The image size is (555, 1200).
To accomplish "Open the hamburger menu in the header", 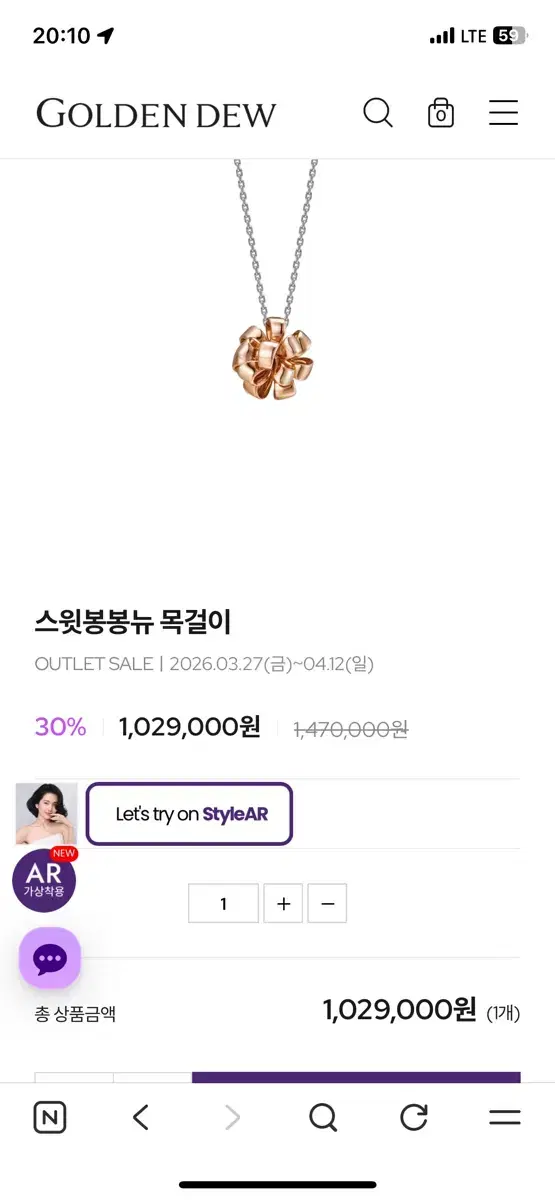I will pos(503,112).
